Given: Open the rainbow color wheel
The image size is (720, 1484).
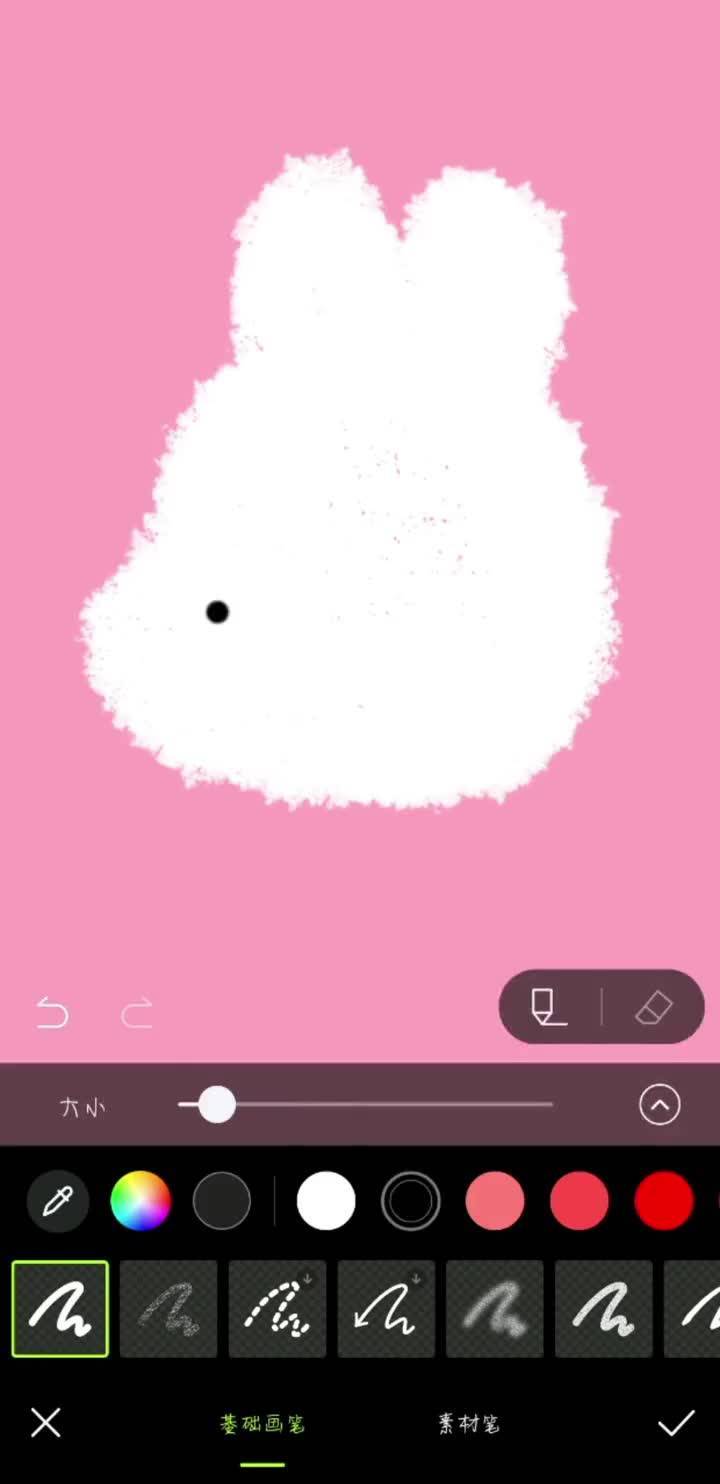Looking at the screenshot, I should tap(141, 1200).
